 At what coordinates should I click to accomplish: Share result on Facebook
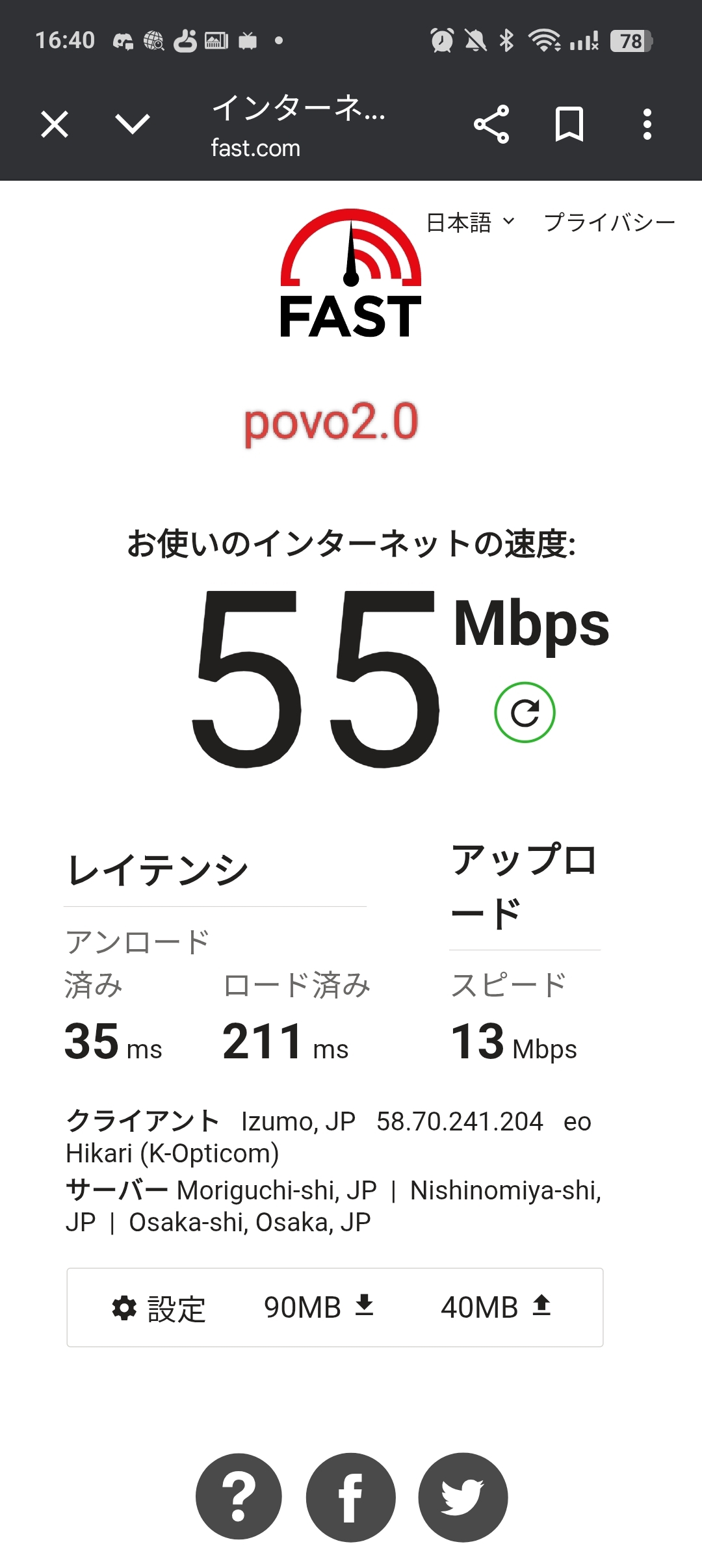[351, 1496]
